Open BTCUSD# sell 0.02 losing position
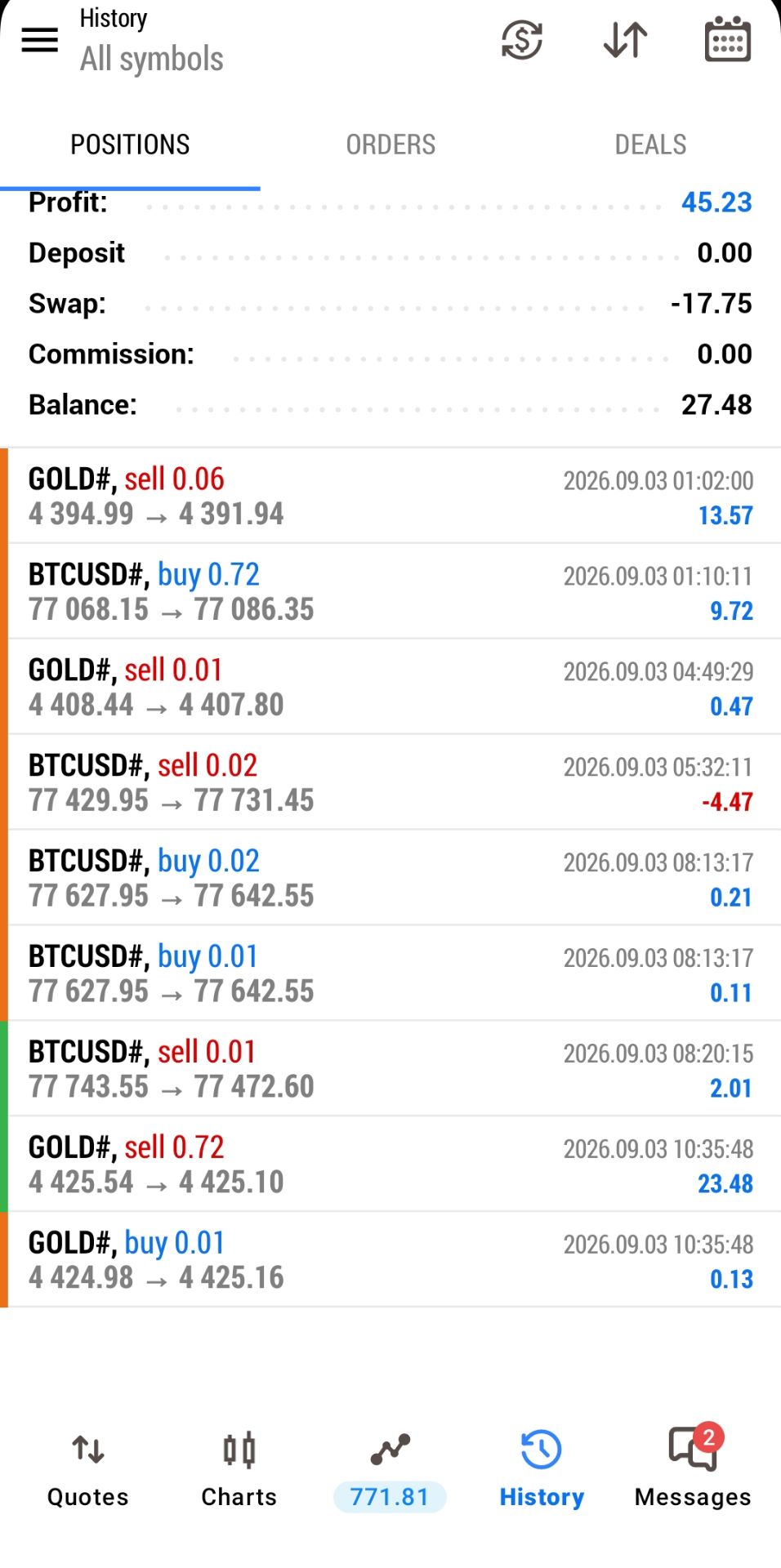Viewport: 781px width, 1568px height. (x=390, y=782)
